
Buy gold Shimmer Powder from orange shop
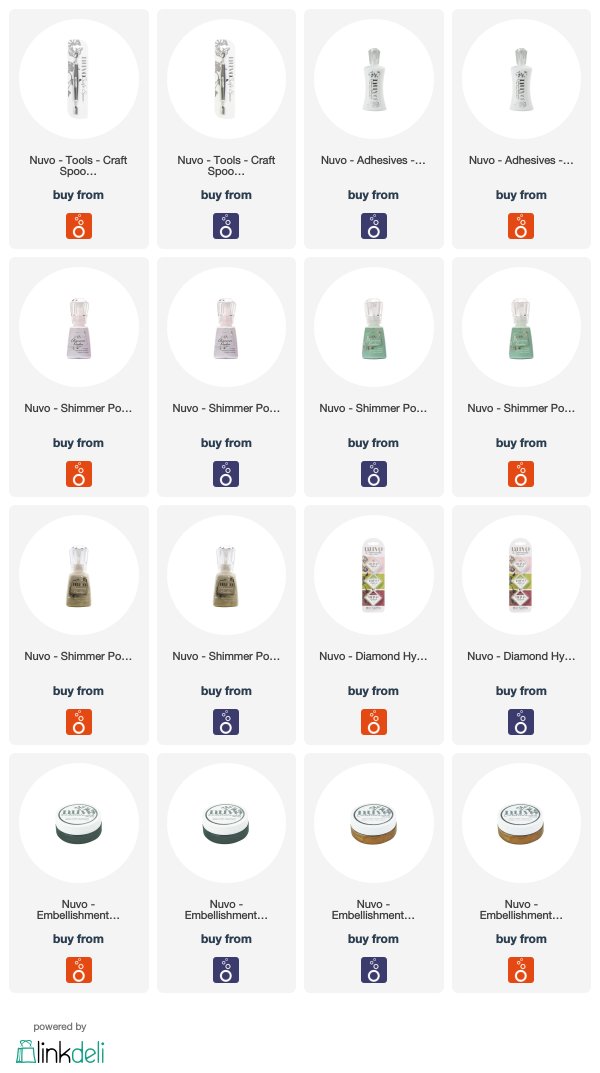click(79, 722)
